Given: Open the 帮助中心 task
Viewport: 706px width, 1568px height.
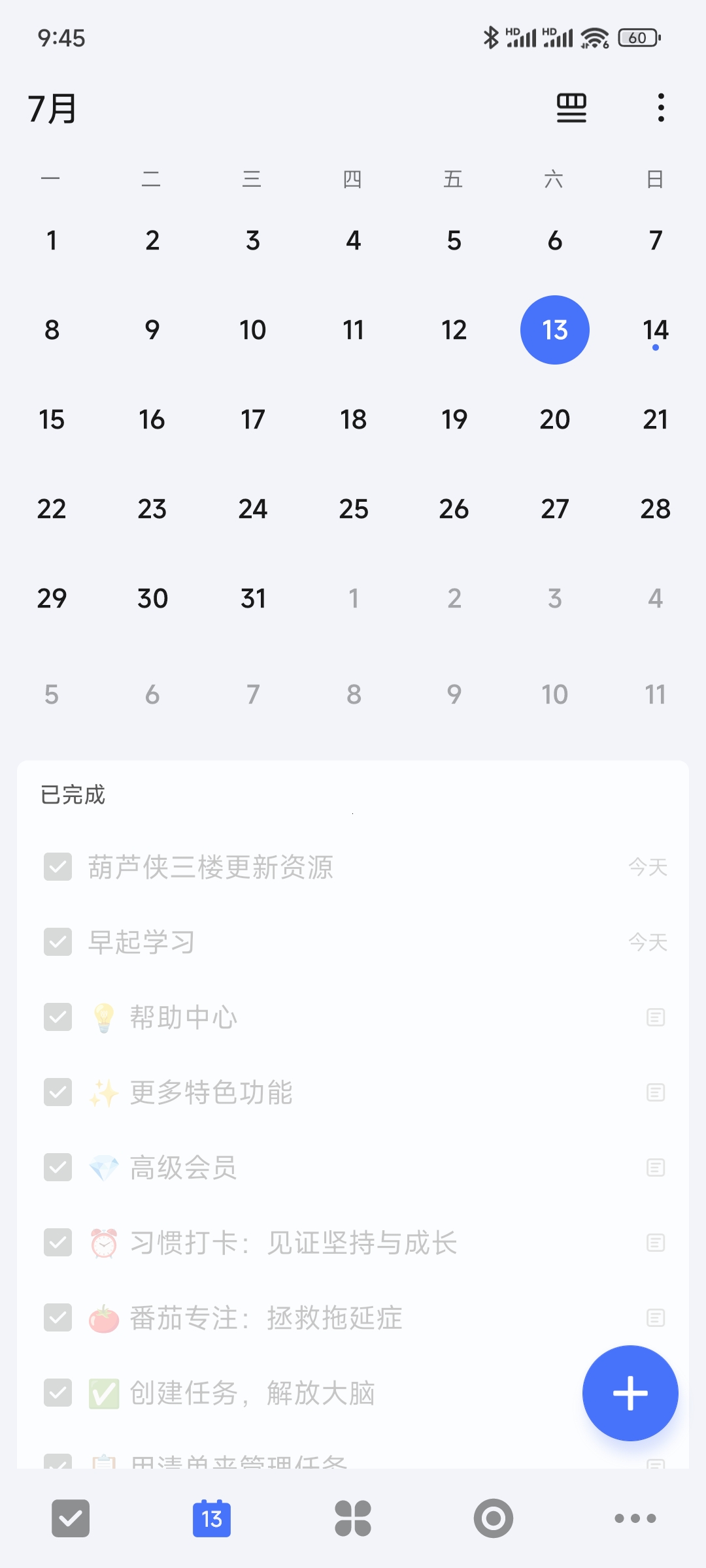Looking at the screenshot, I should pos(183,1017).
